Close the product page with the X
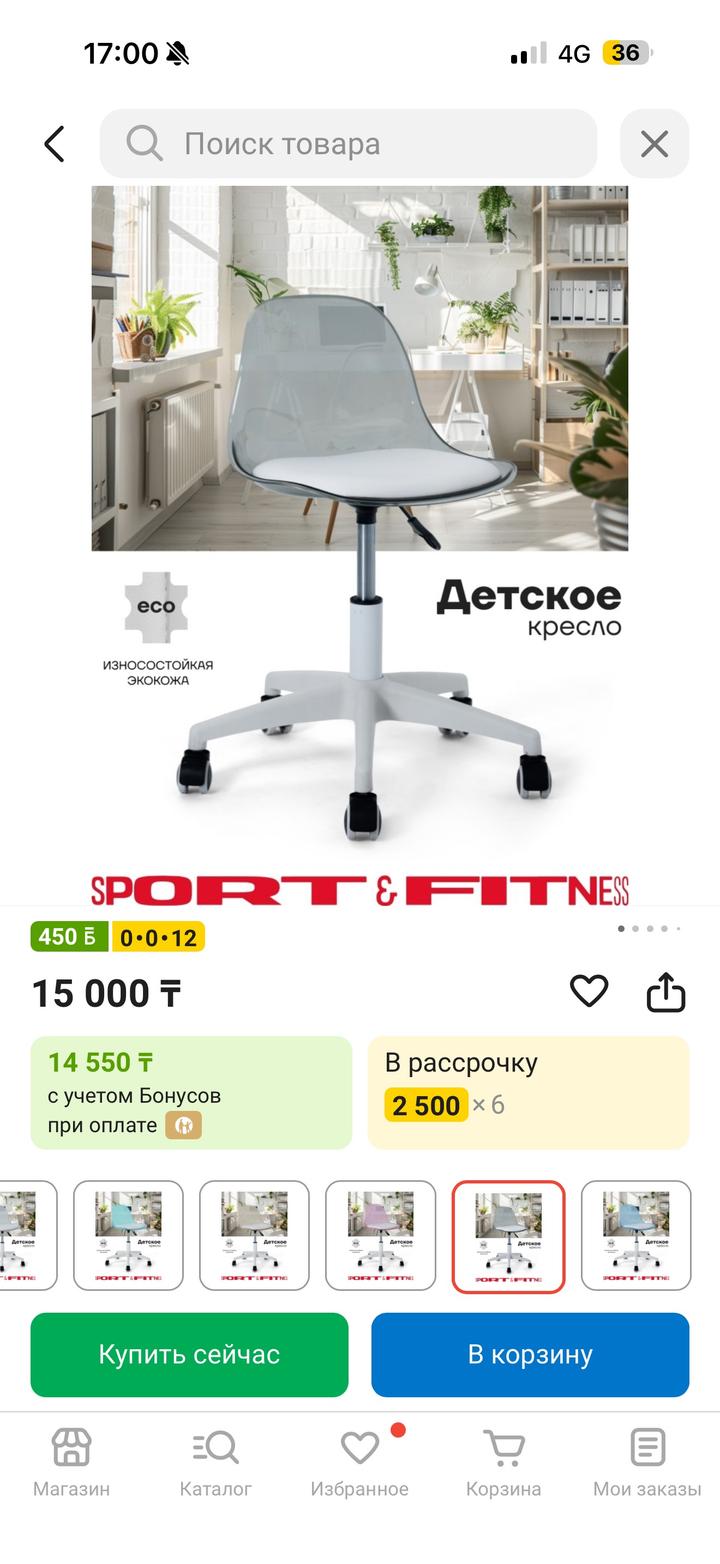This screenshot has width=720, height=1564. pos(654,144)
